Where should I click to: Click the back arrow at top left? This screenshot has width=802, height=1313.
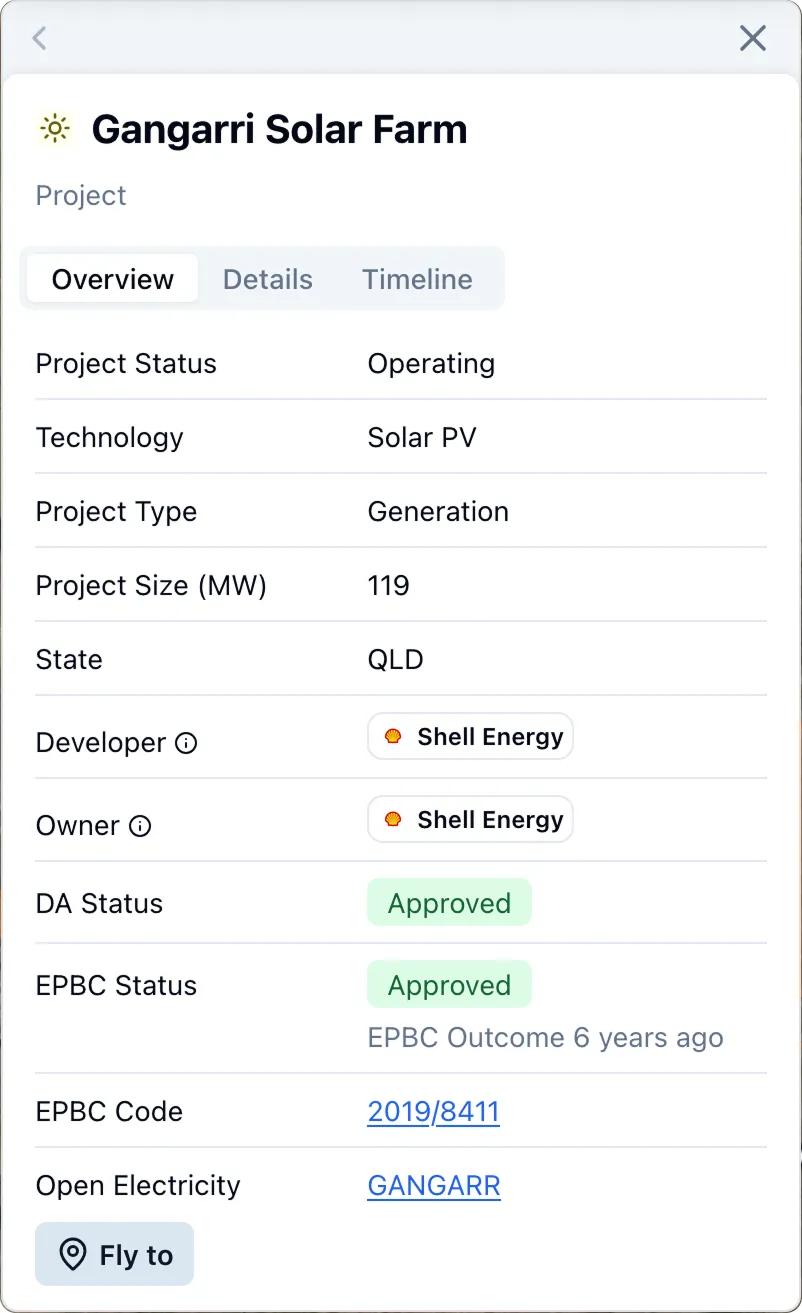coord(38,38)
